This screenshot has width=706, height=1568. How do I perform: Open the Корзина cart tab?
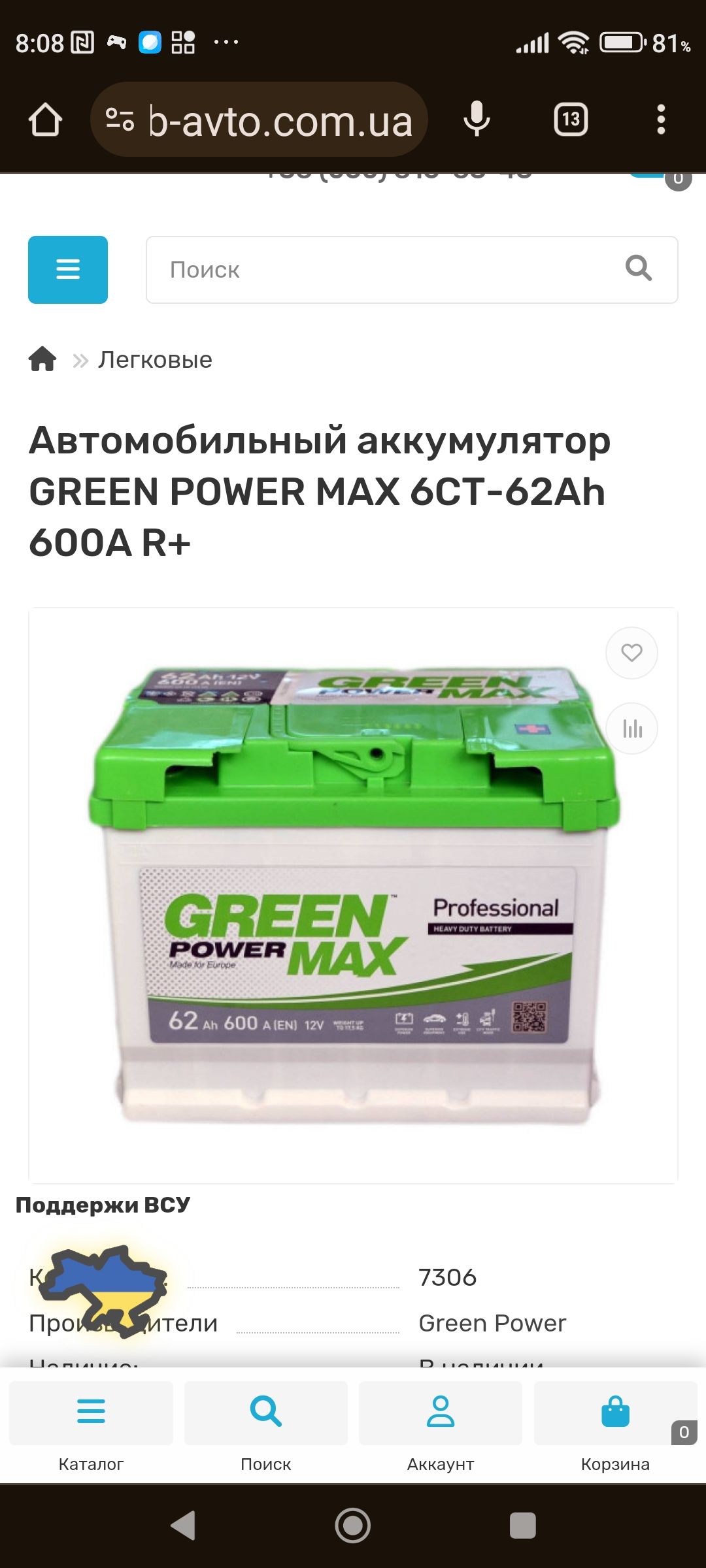point(614,1426)
